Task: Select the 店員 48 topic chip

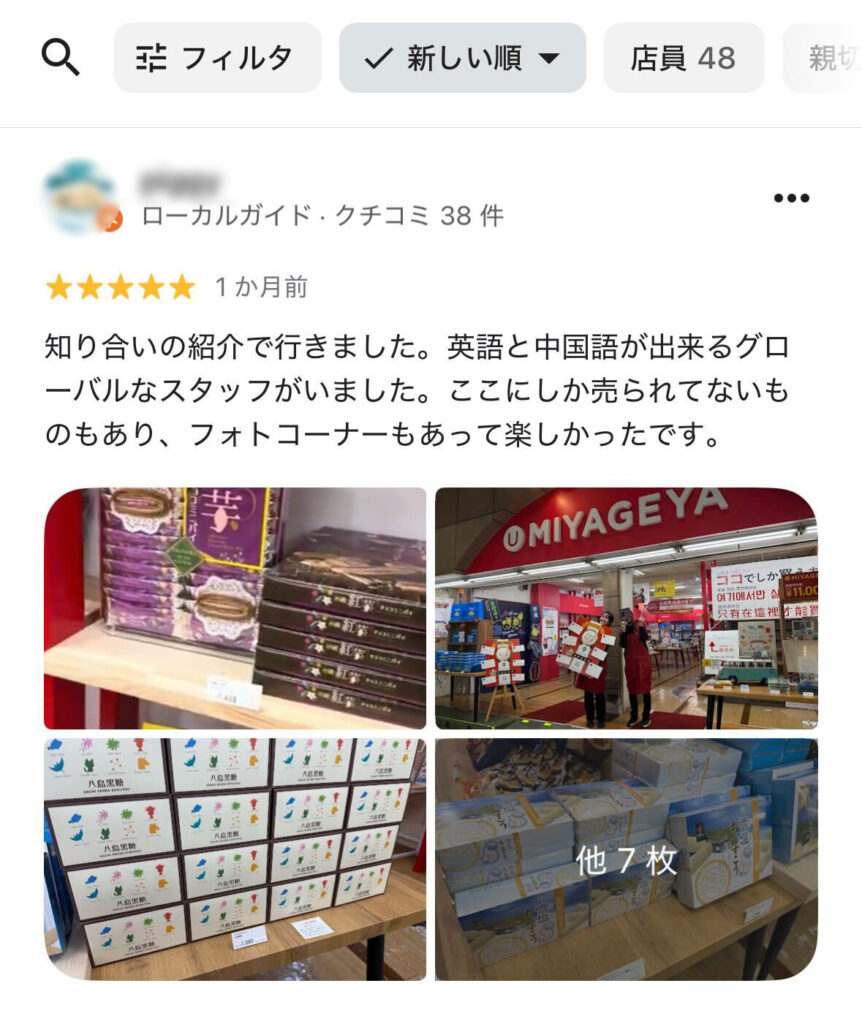Action: (x=683, y=58)
